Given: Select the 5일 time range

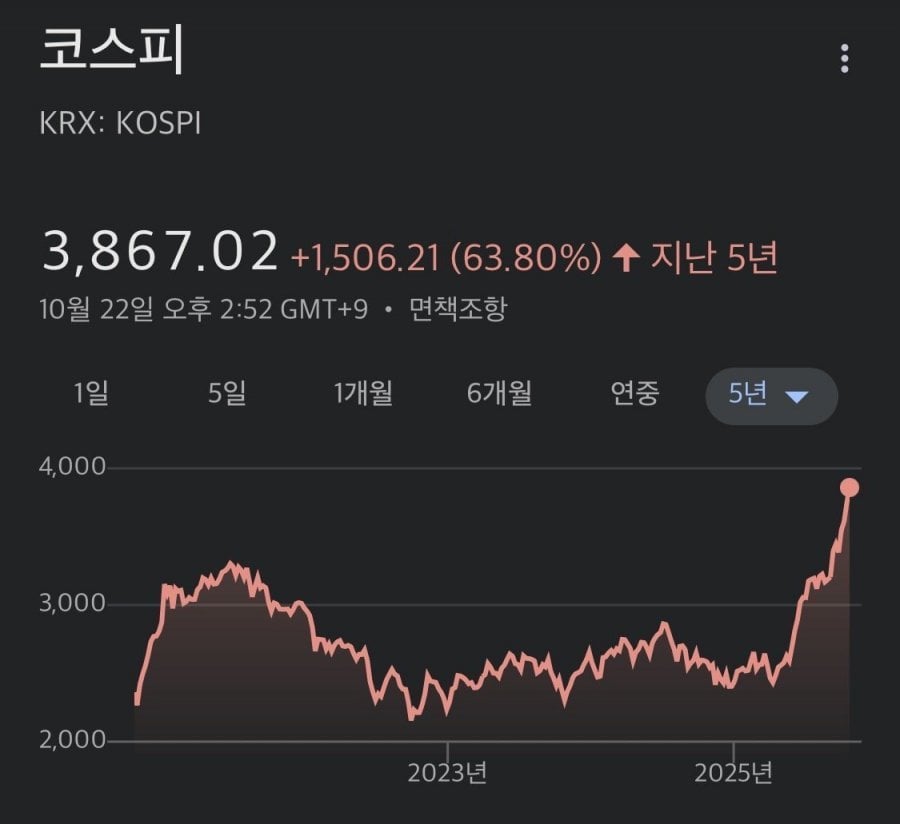Looking at the screenshot, I should click(x=227, y=394).
